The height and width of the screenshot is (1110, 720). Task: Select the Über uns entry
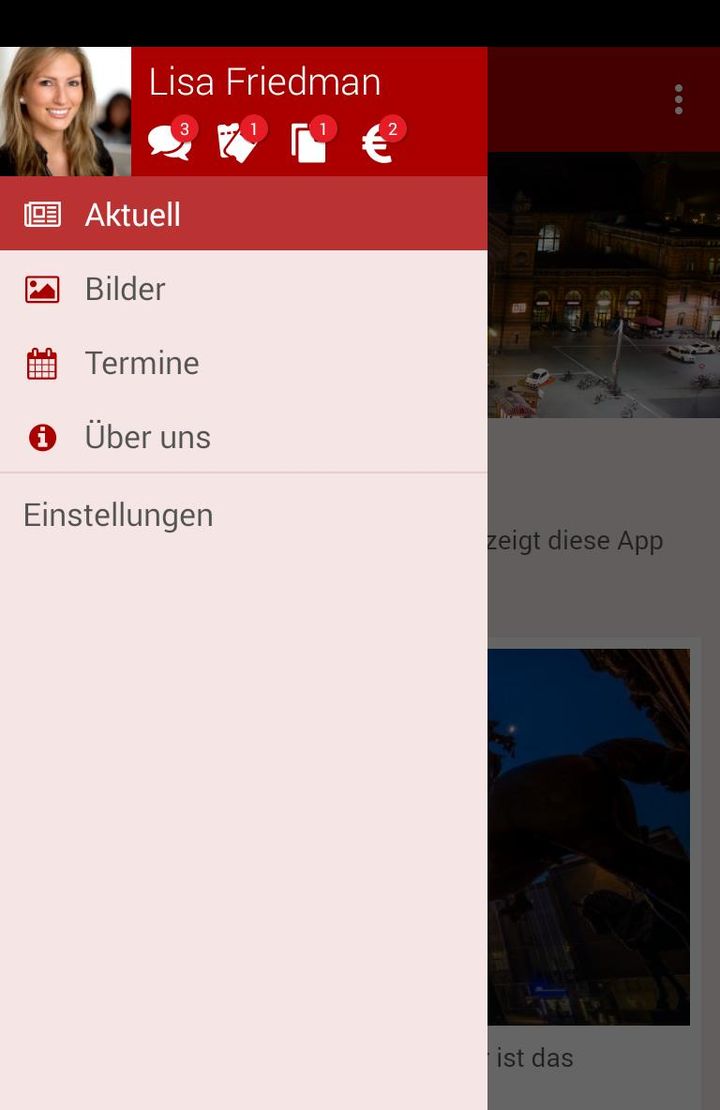click(148, 437)
